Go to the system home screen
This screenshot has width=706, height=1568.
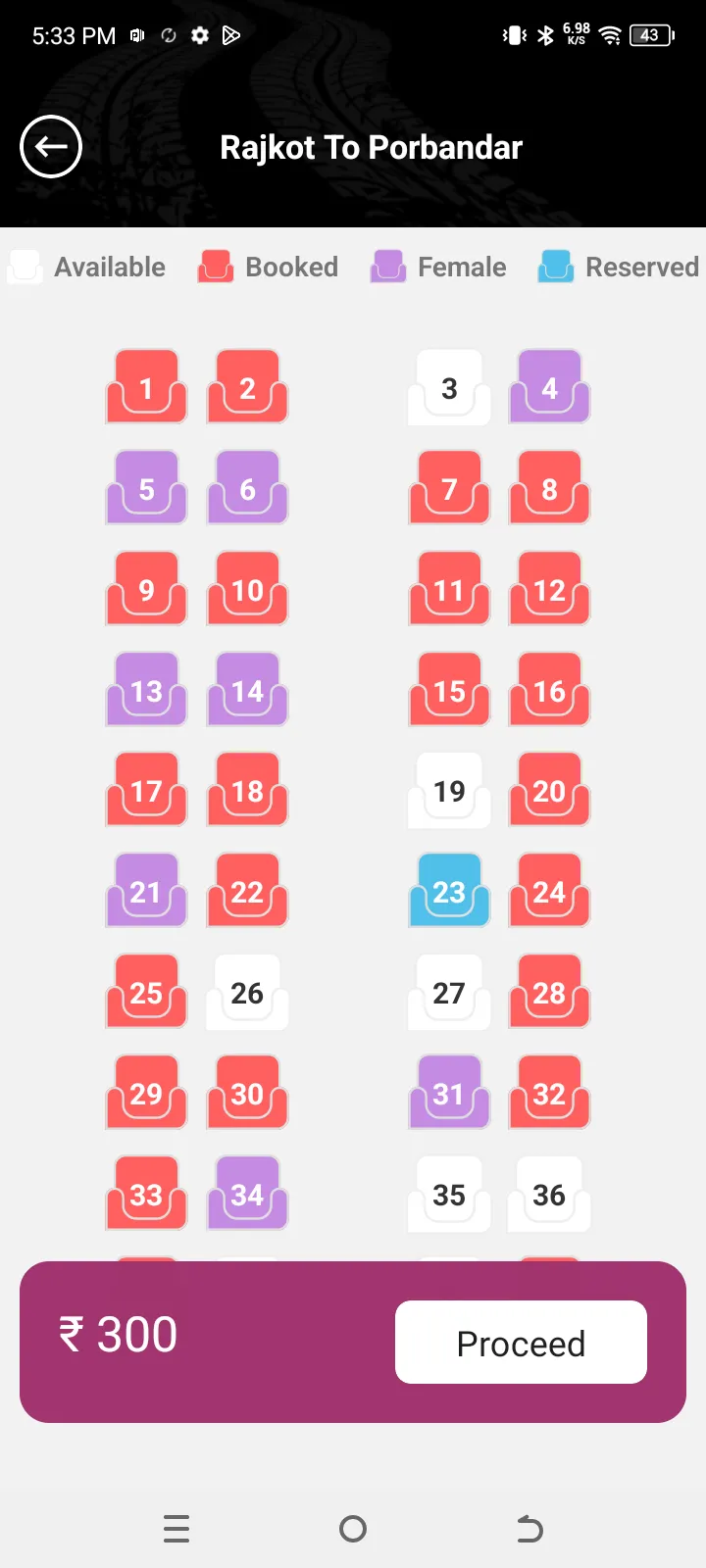tap(353, 1529)
